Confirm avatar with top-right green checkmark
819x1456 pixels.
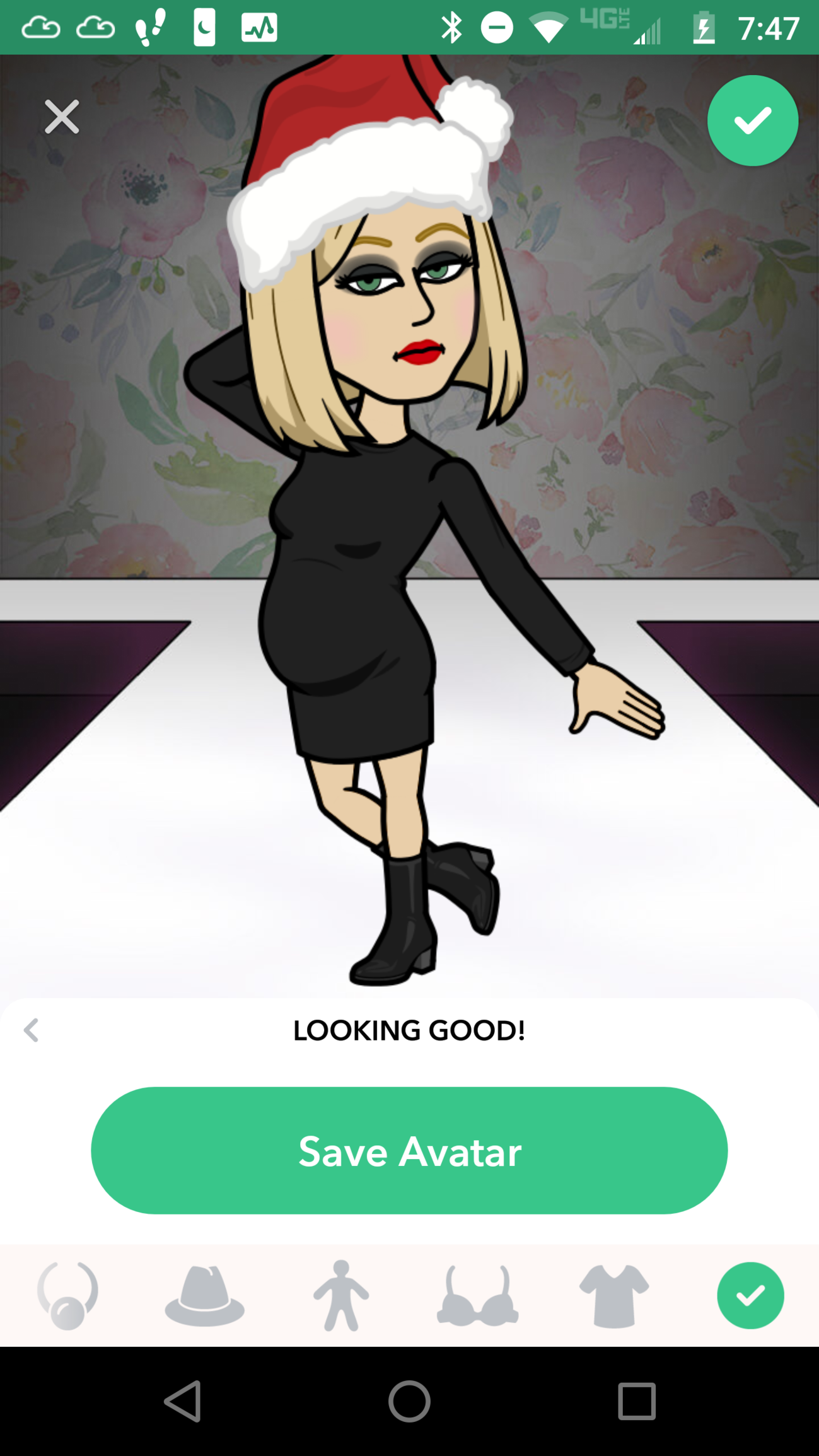(x=752, y=120)
